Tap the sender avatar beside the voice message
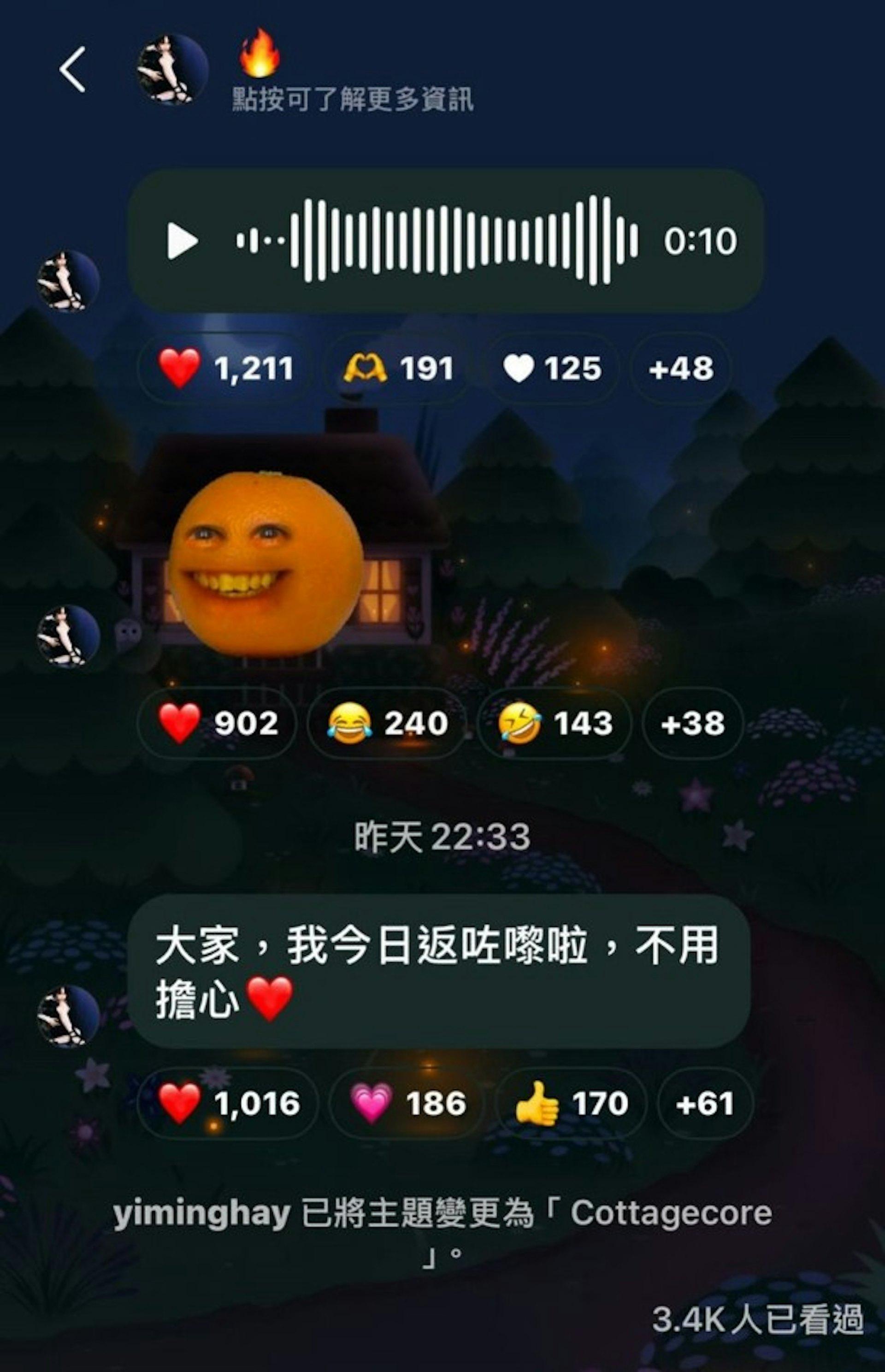885x1372 pixels. (x=68, y=281)
